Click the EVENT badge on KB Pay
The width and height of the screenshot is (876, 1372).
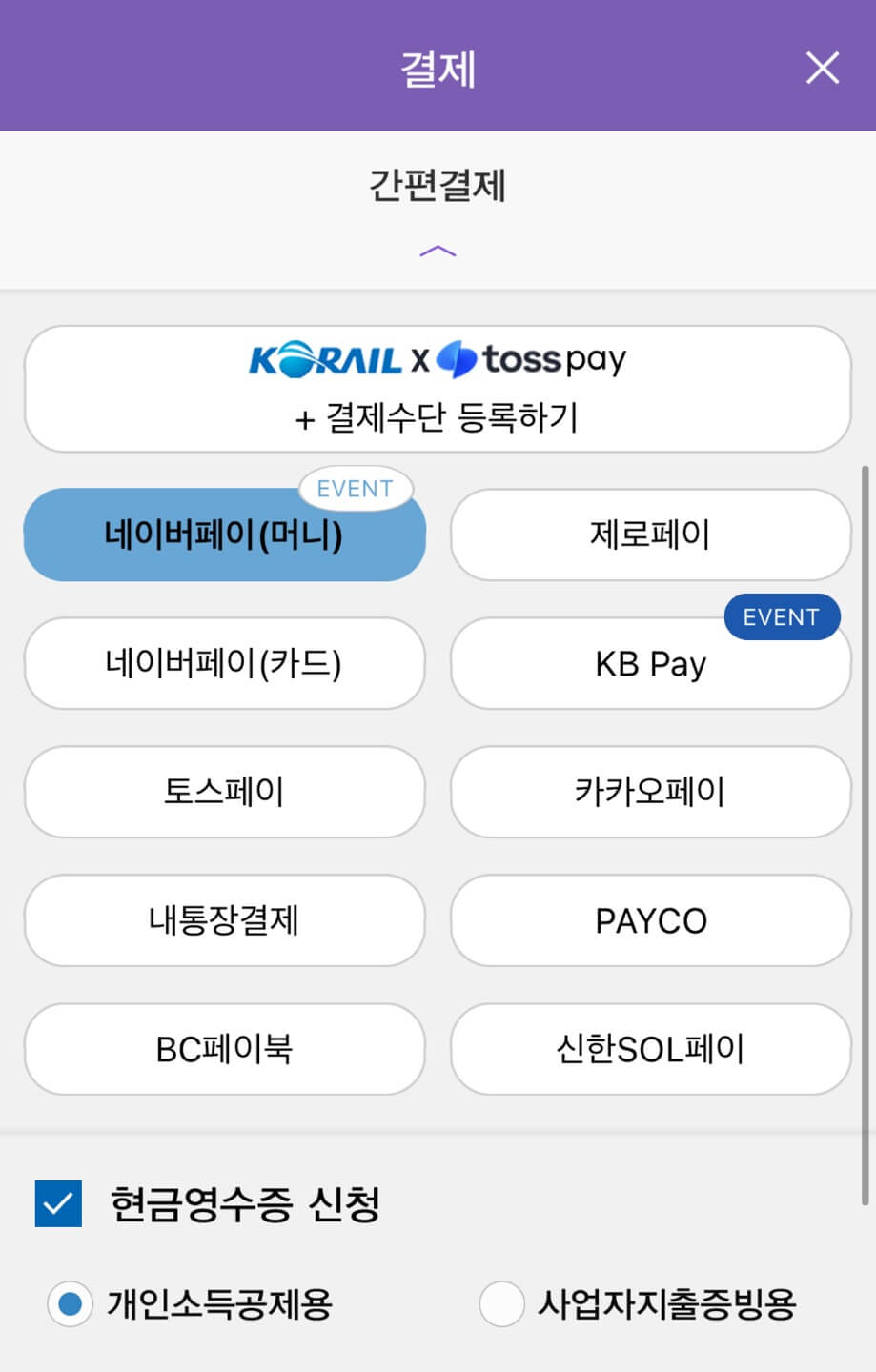(782, 617)
